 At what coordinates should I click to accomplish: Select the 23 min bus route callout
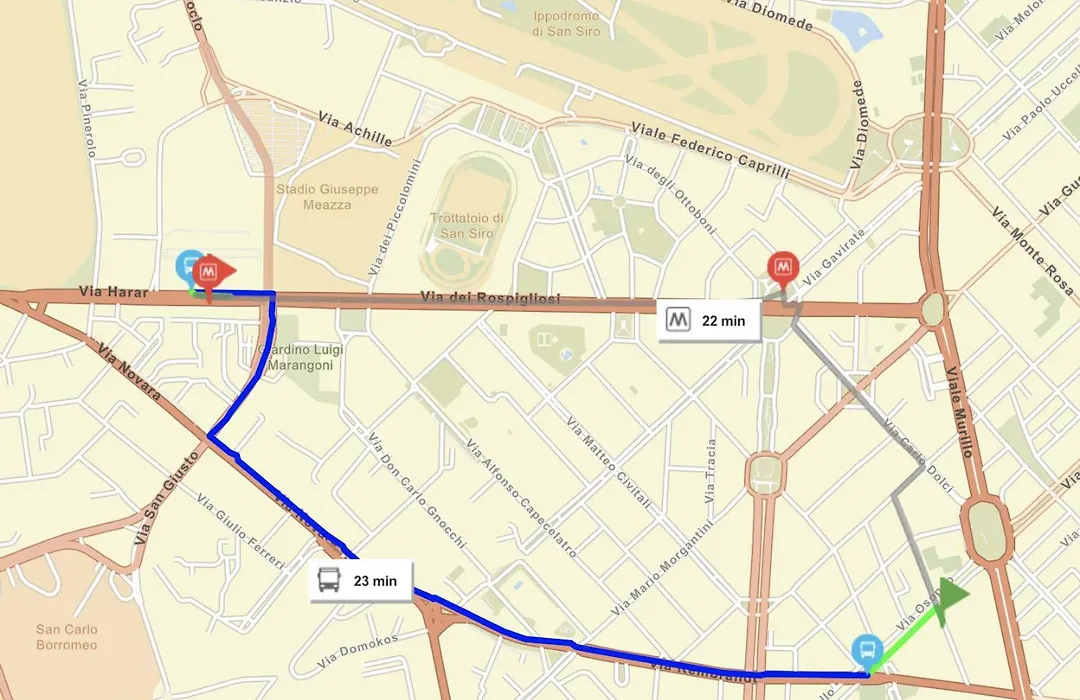pos(359,581)
